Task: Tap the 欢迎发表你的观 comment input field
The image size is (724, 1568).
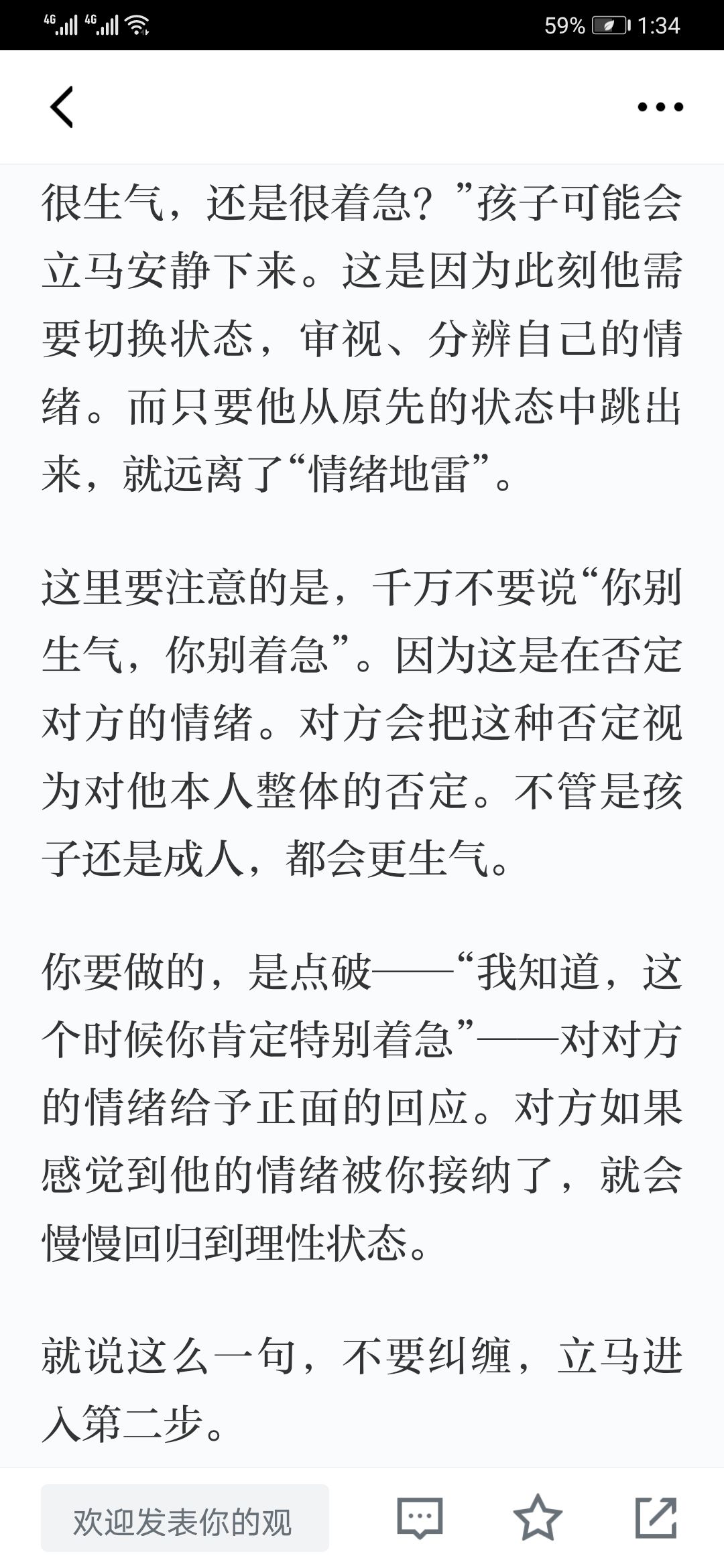Action: coord(185,1518)
